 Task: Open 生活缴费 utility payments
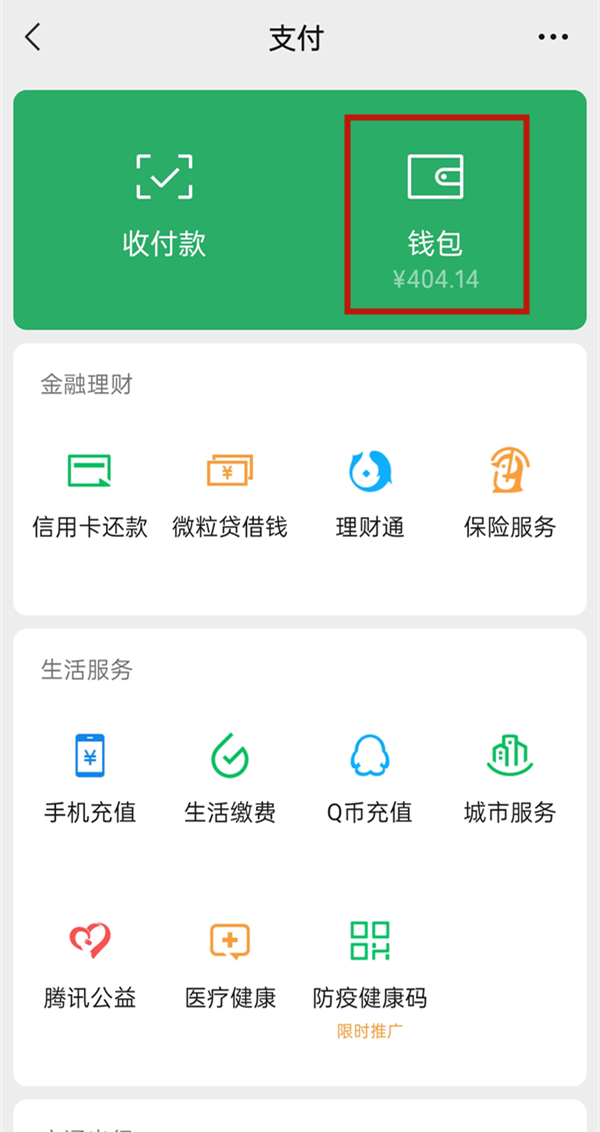coord(230,778)
